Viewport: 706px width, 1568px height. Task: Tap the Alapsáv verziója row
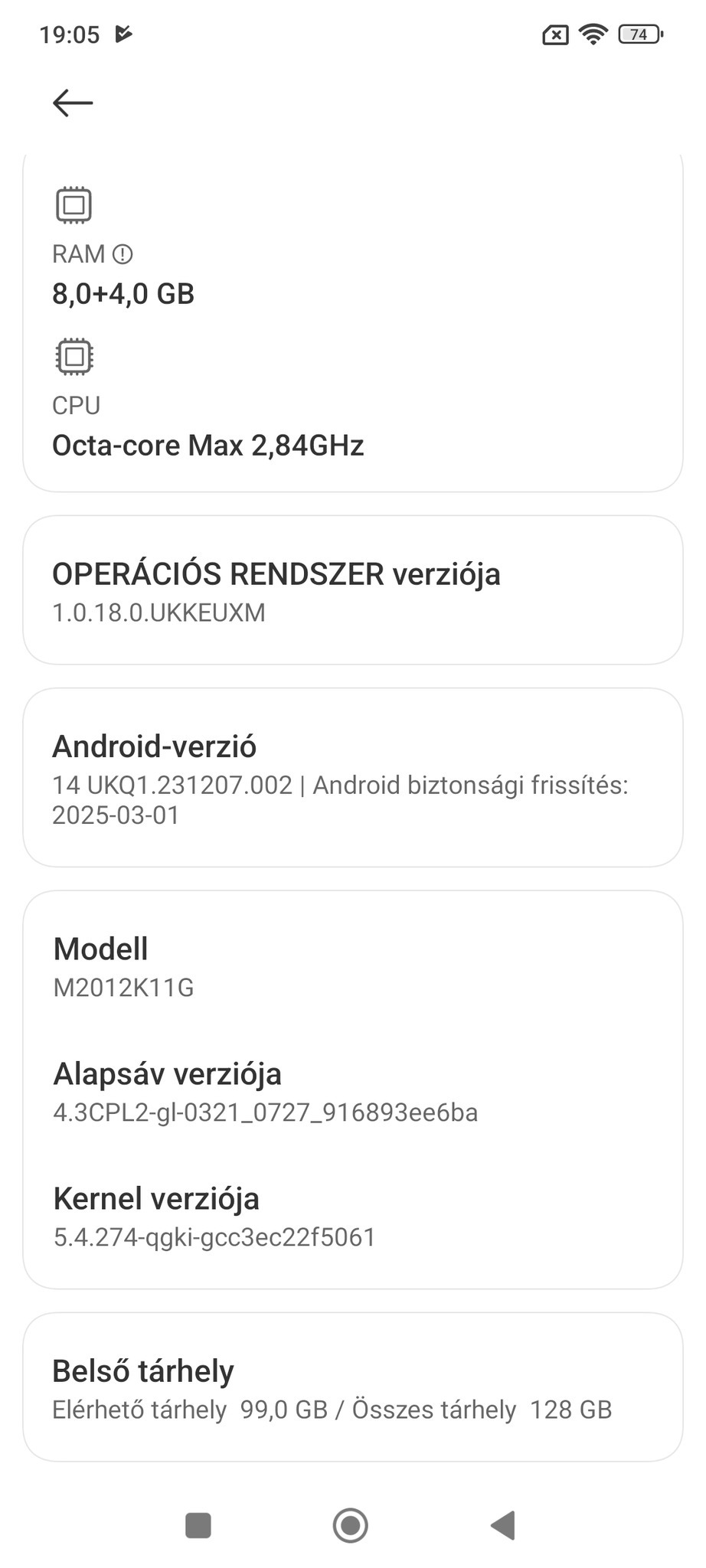(x=352, y=1091)
